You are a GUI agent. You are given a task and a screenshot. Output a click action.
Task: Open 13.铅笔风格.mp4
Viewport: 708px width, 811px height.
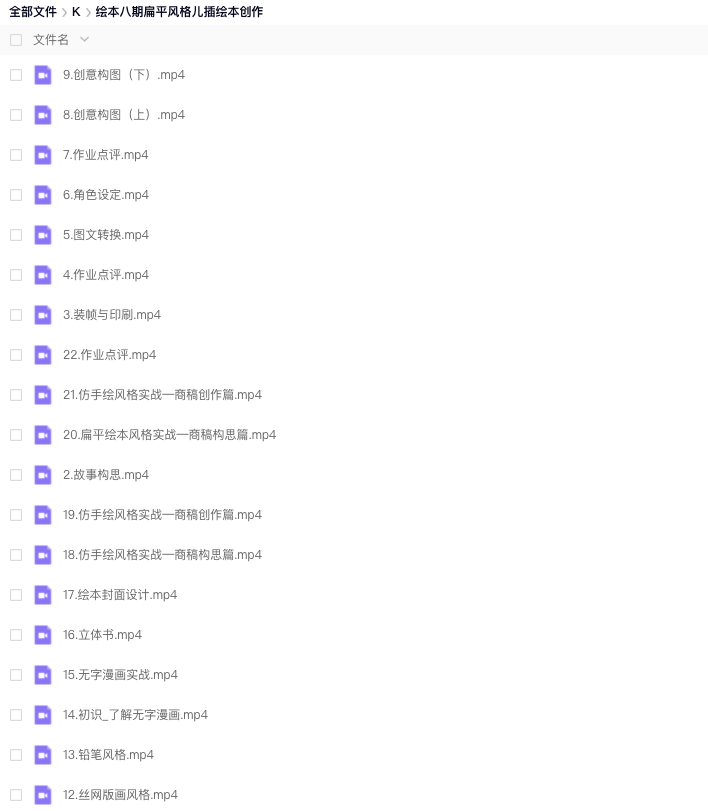(x=108, y=755)
